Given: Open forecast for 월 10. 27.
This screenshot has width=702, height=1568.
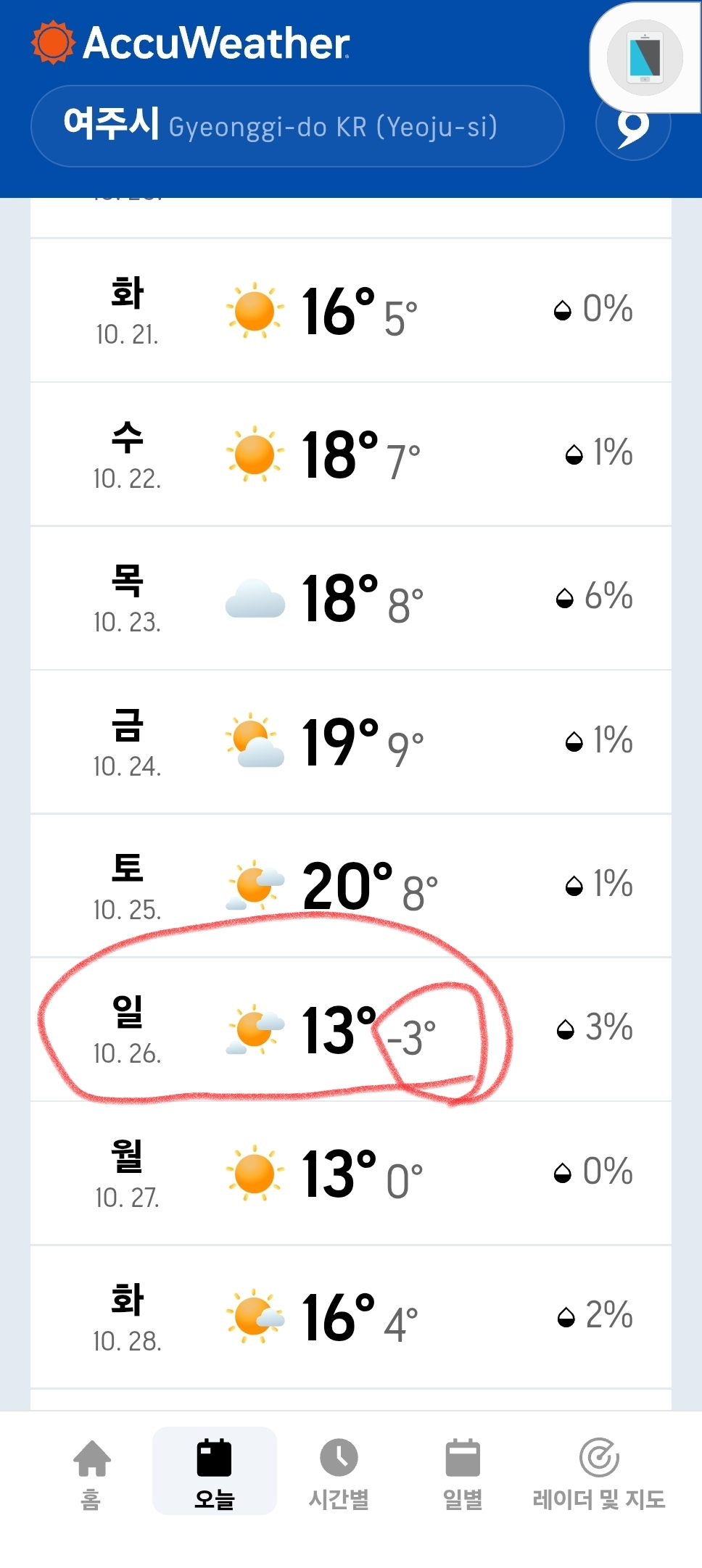Looking at the screenshot, I should pos(350,1173).
